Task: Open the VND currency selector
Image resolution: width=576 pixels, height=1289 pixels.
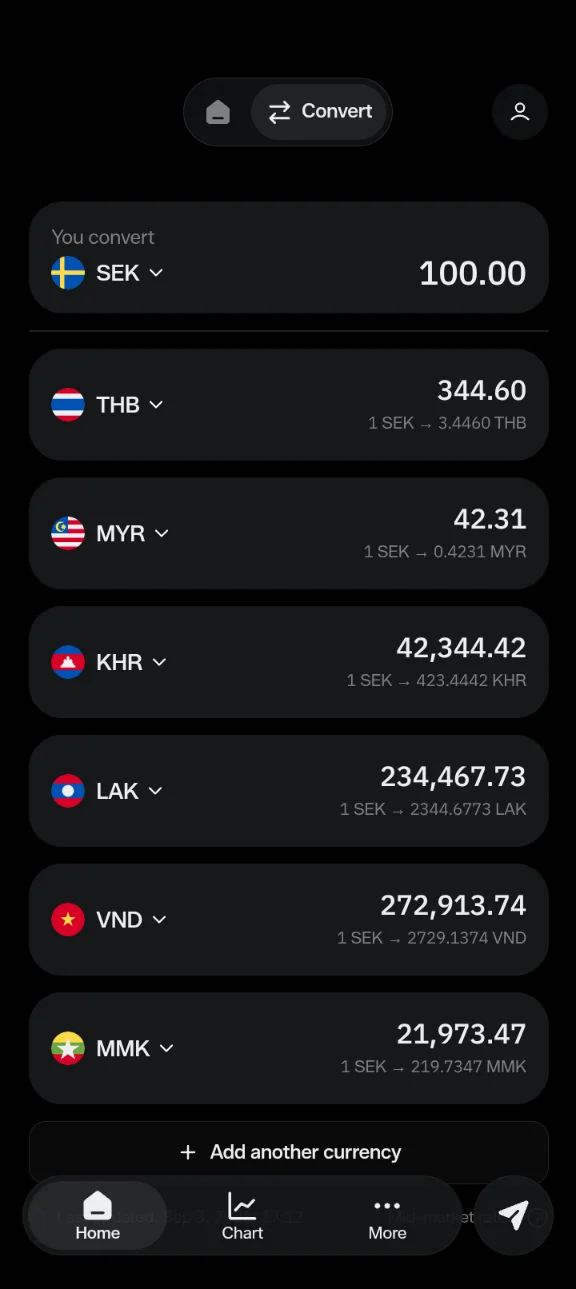Action: point(109,920)
